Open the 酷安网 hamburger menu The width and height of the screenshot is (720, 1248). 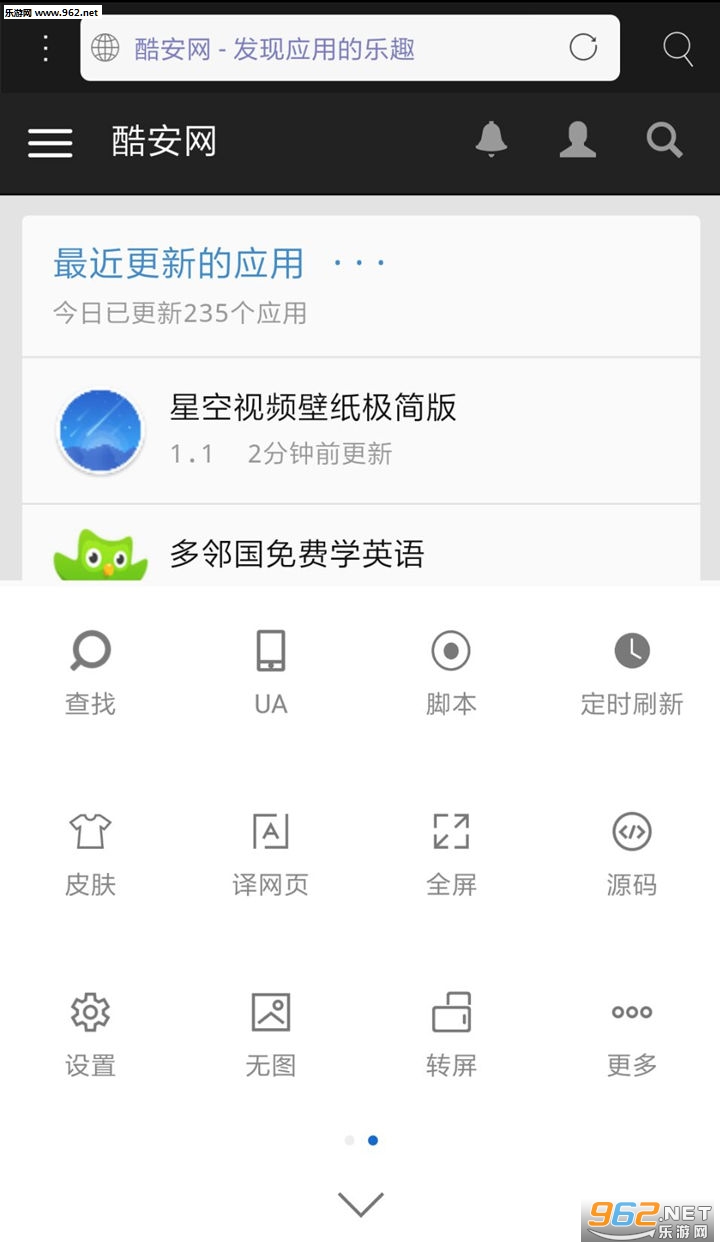[x=50, y=142]
